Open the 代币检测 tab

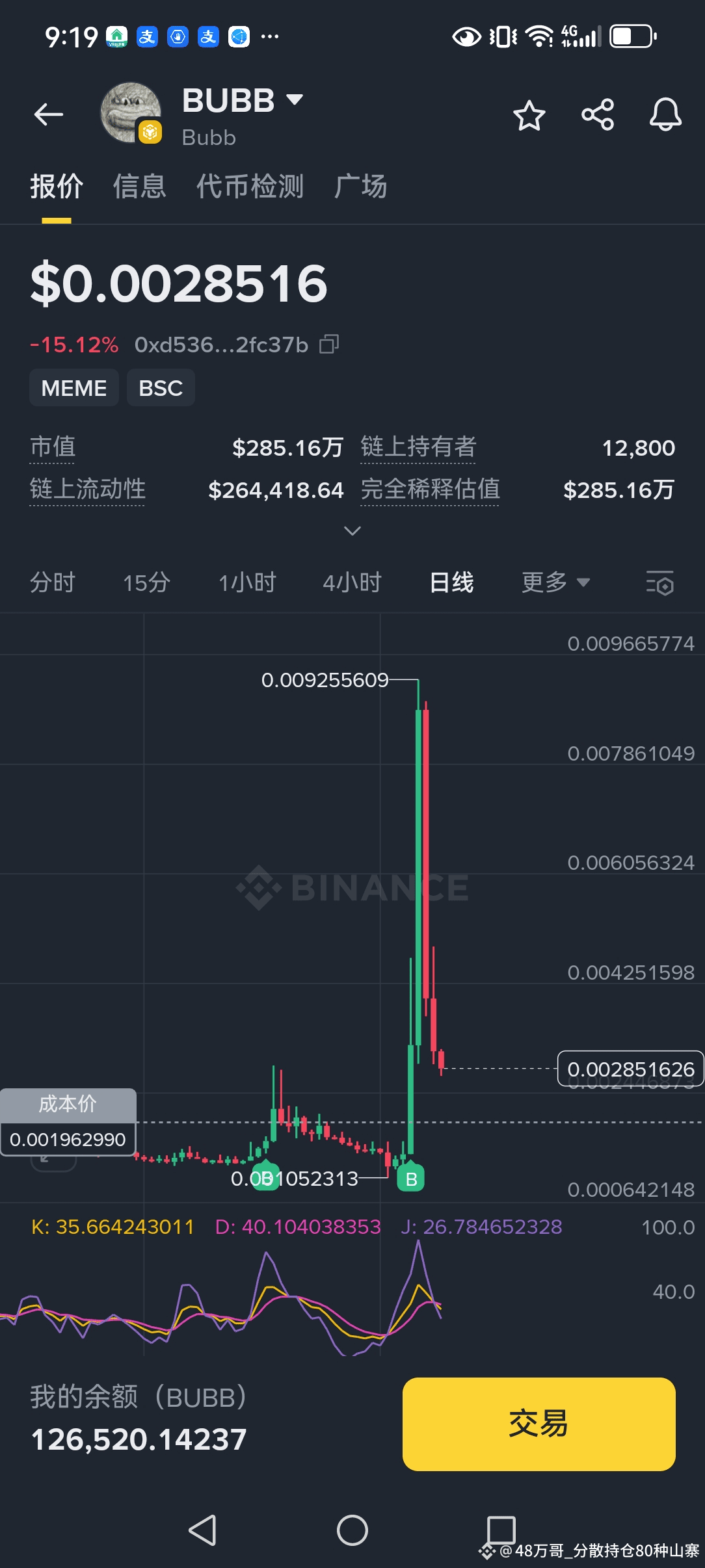coord(250,187)
